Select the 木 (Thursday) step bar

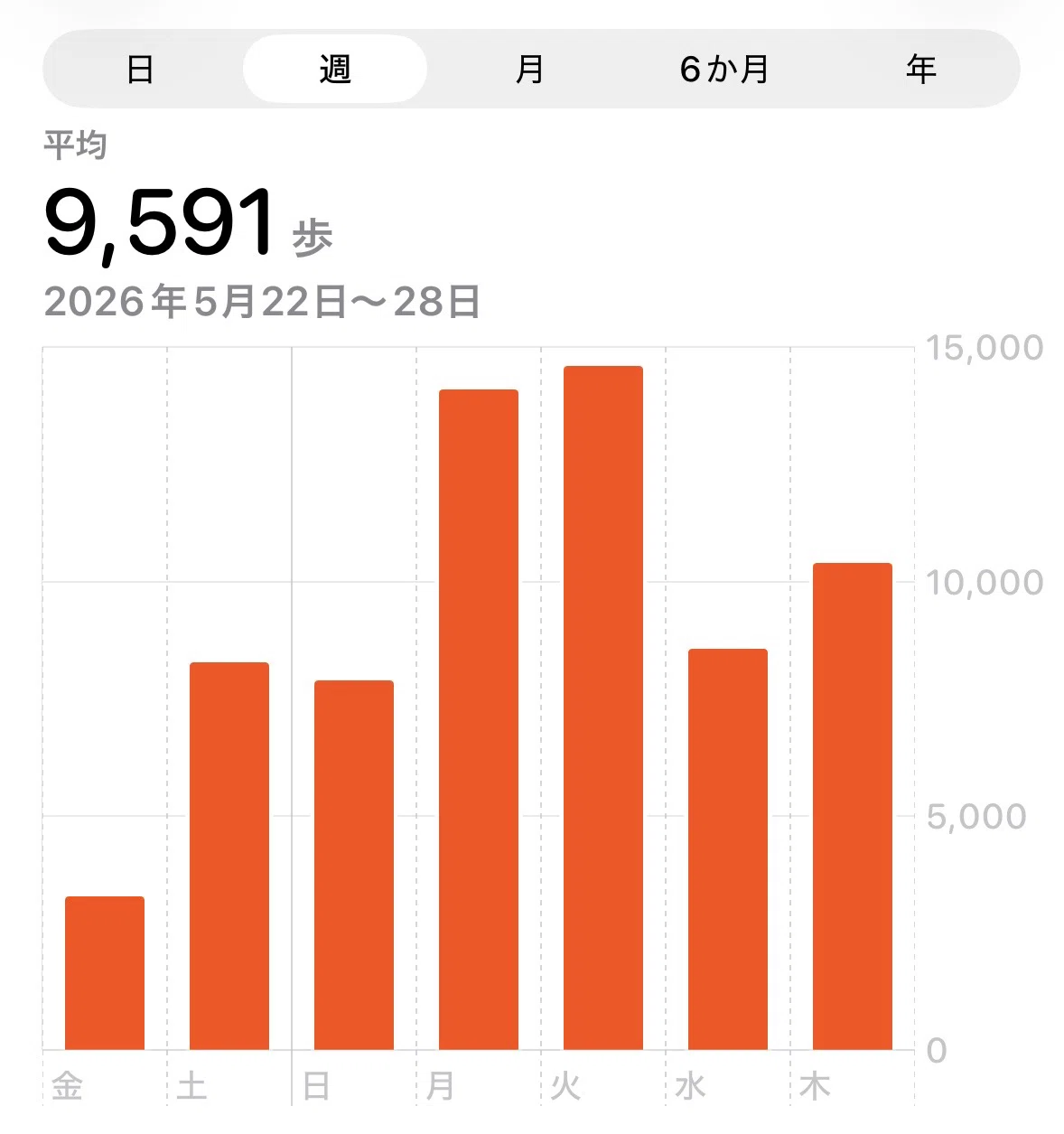point(853,806)
